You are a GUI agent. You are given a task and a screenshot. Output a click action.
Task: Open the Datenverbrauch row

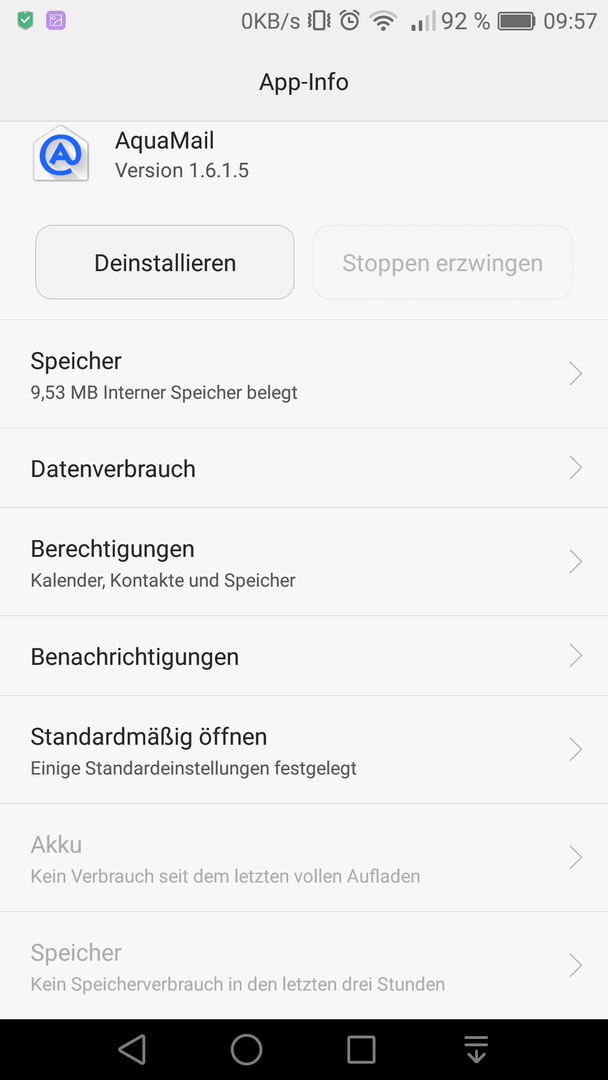(304, 468)
